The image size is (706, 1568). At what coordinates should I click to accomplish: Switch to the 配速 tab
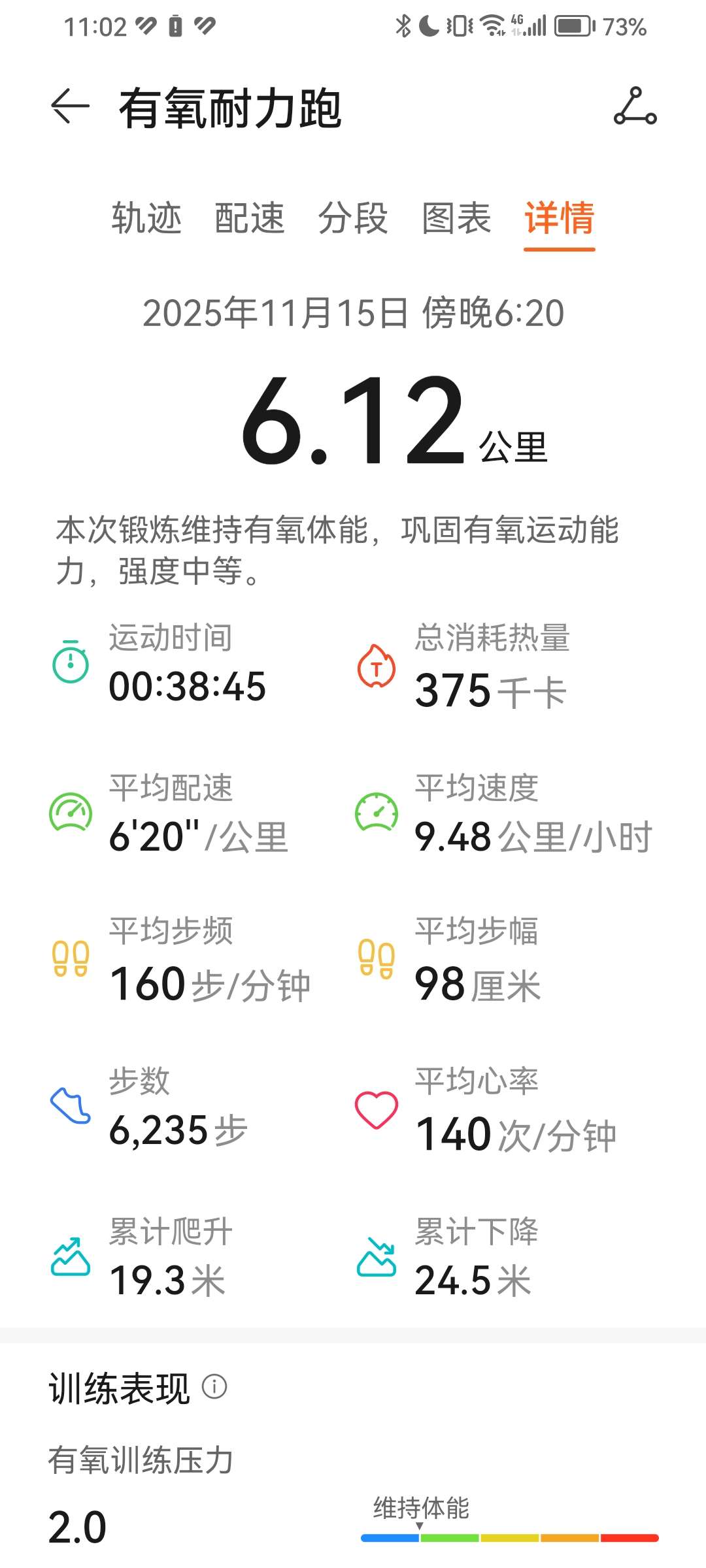point(250,218)
